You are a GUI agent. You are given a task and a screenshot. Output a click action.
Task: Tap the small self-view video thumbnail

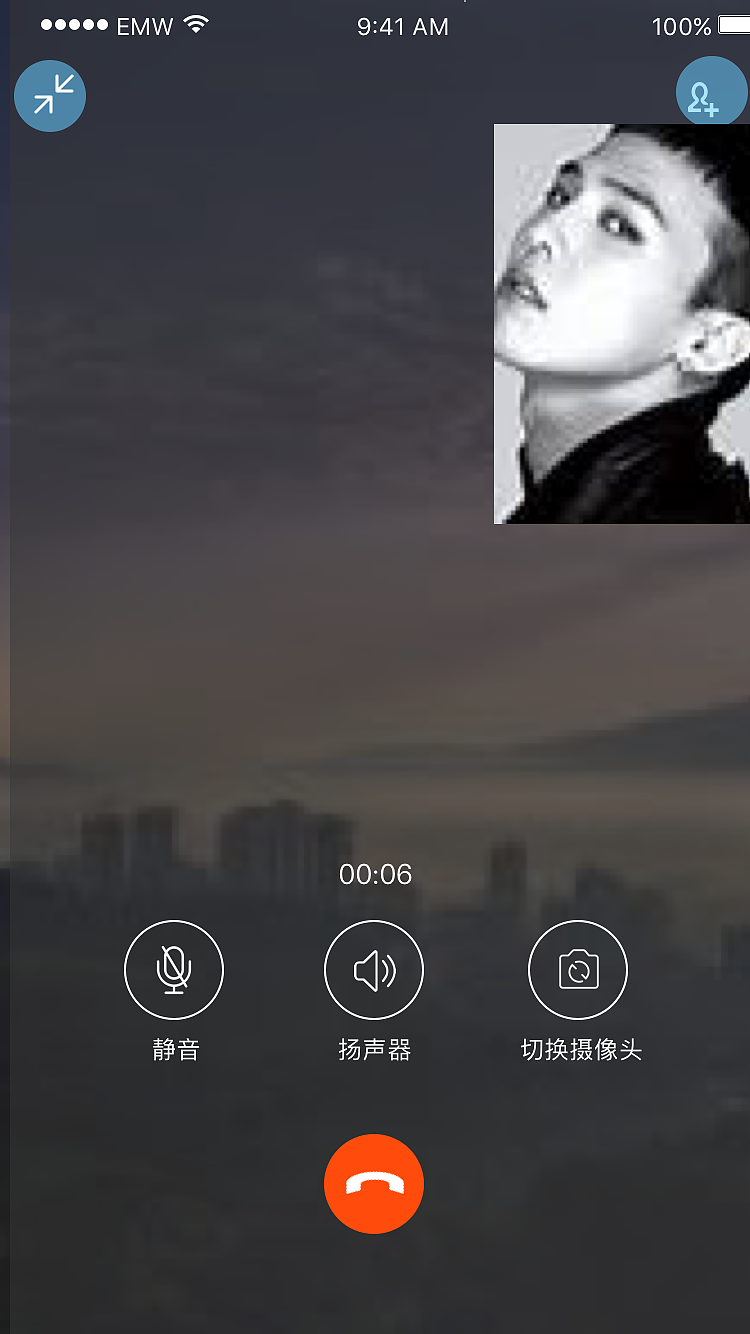pos(622,324)
